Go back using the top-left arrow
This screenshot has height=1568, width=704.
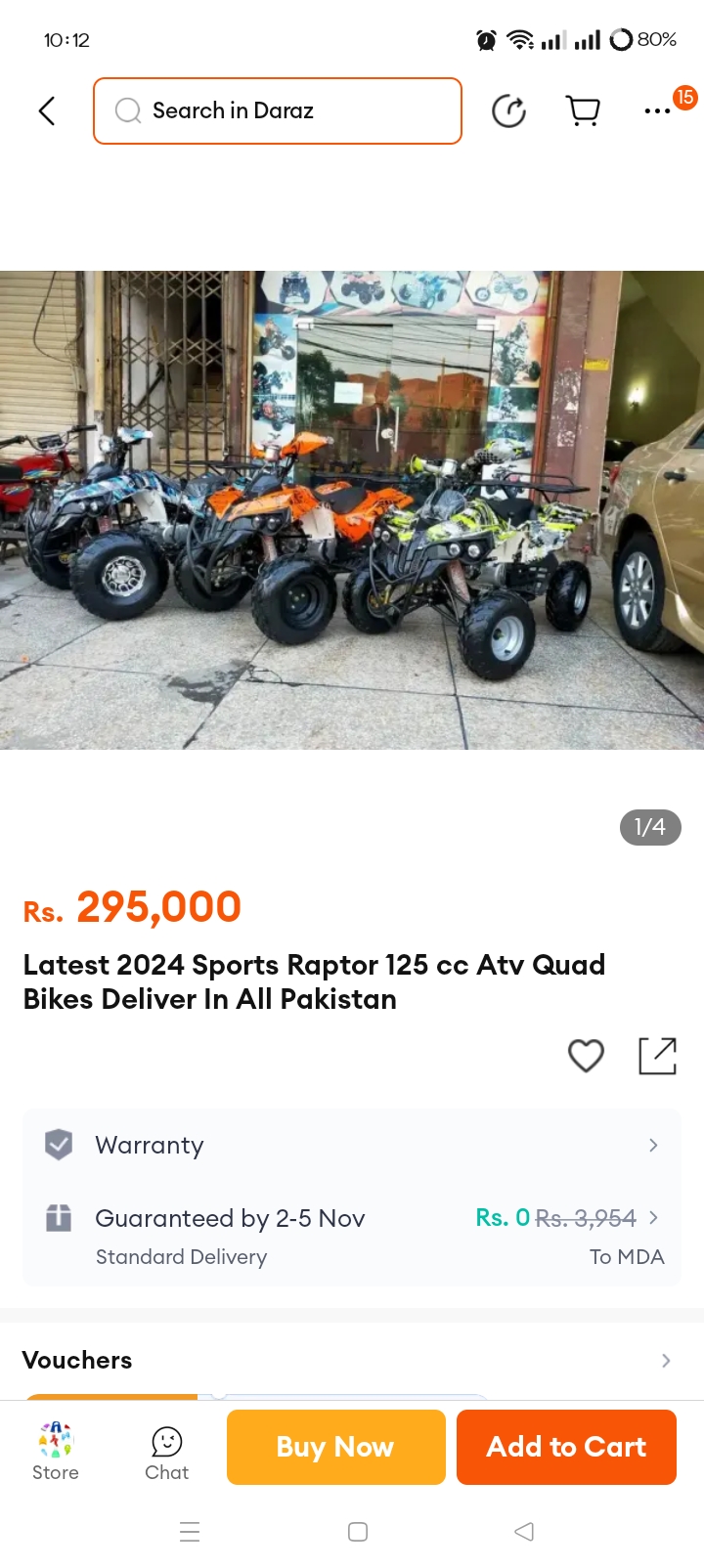[x=46, y=110]
